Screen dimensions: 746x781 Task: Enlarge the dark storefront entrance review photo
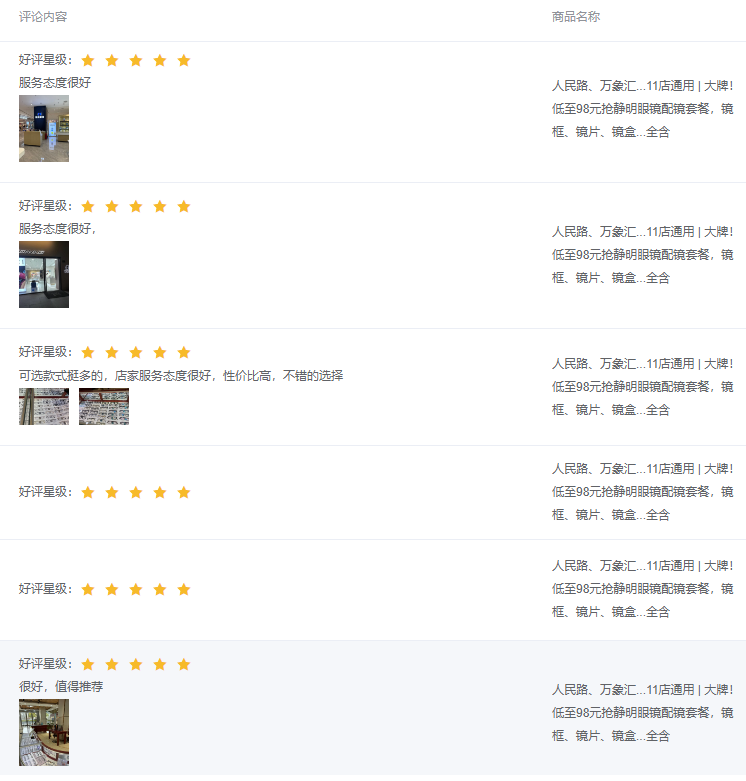click(x=44, y=274)
